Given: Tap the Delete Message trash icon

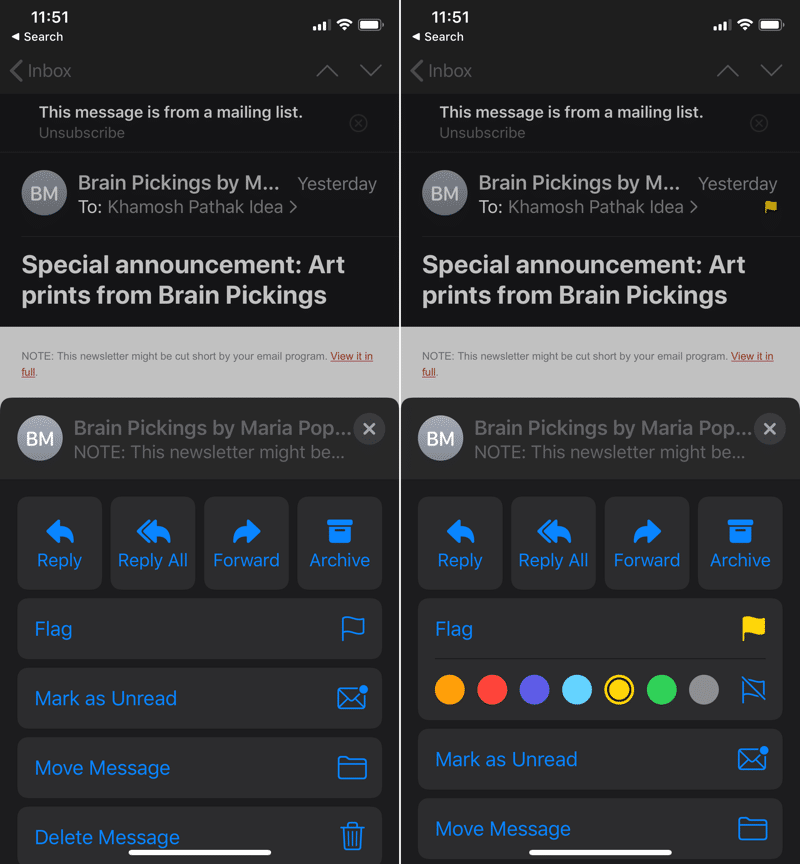Looking at the screenshot, I should tap(352, 837).
